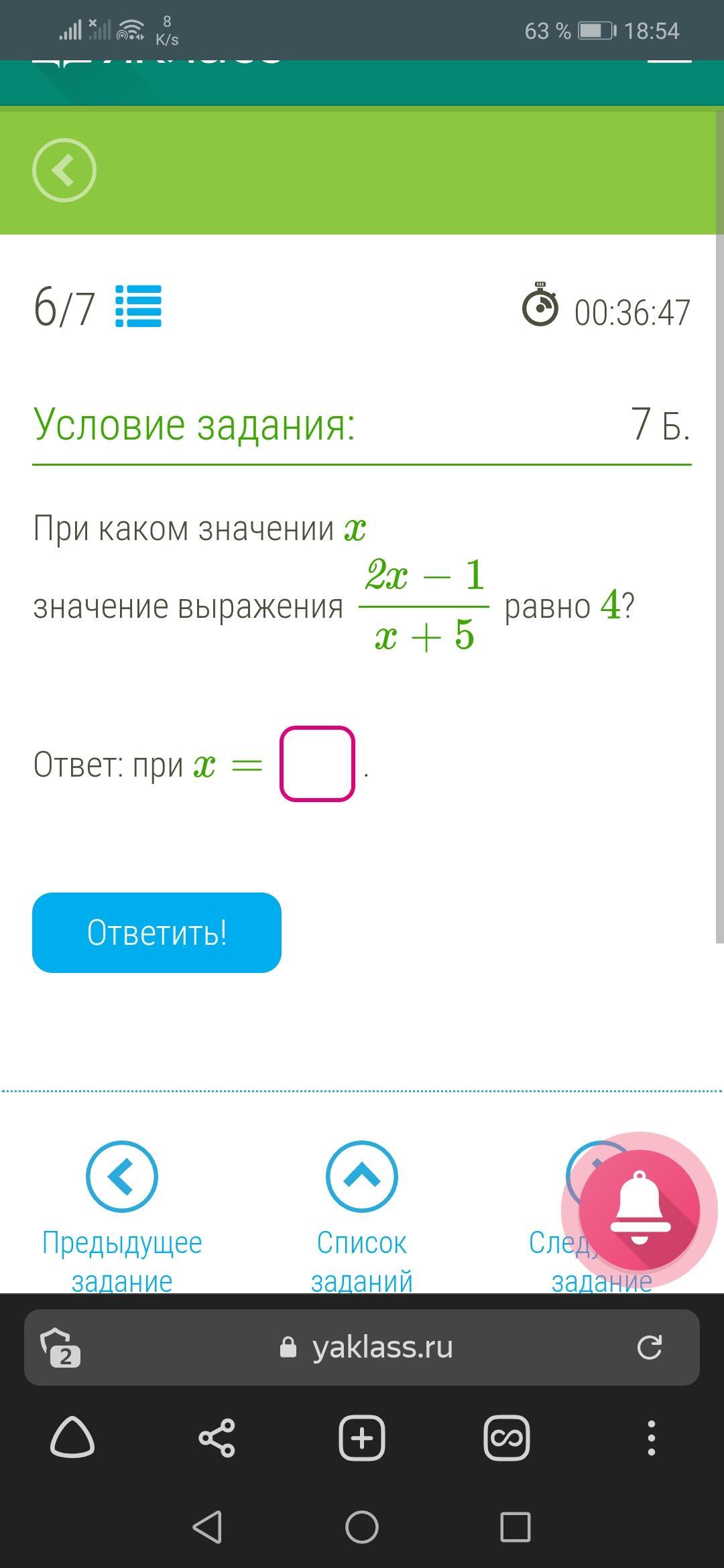Viewport: 724px width, 1568px height.
Task: Reload the page
Action: tap(649, 1347)
